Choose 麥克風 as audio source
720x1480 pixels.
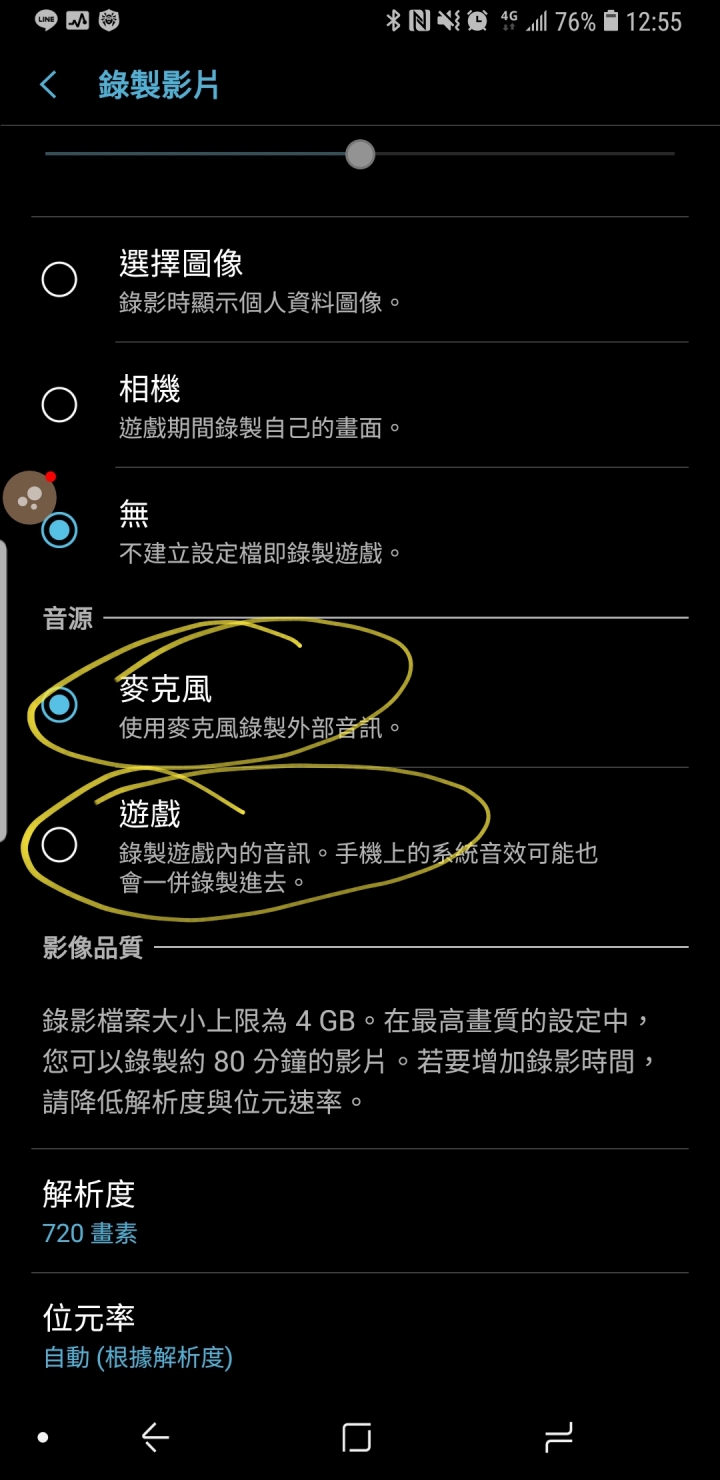[60, 705]
